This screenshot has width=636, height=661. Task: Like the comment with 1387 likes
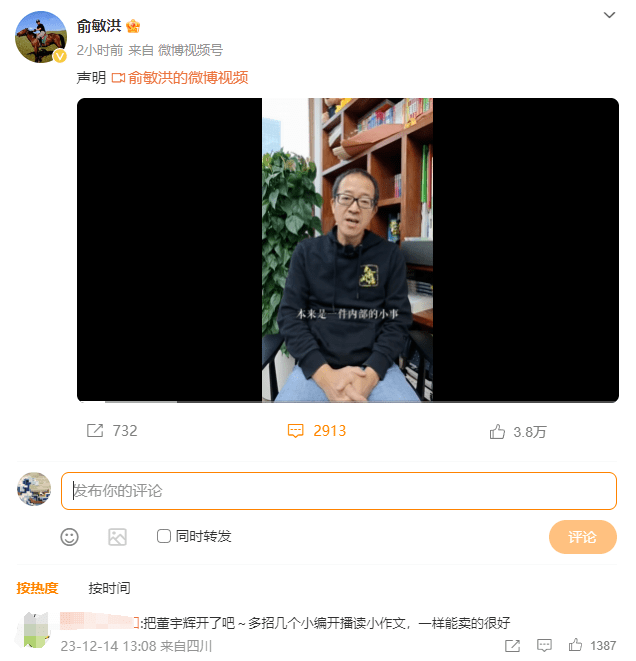(576, 646)
